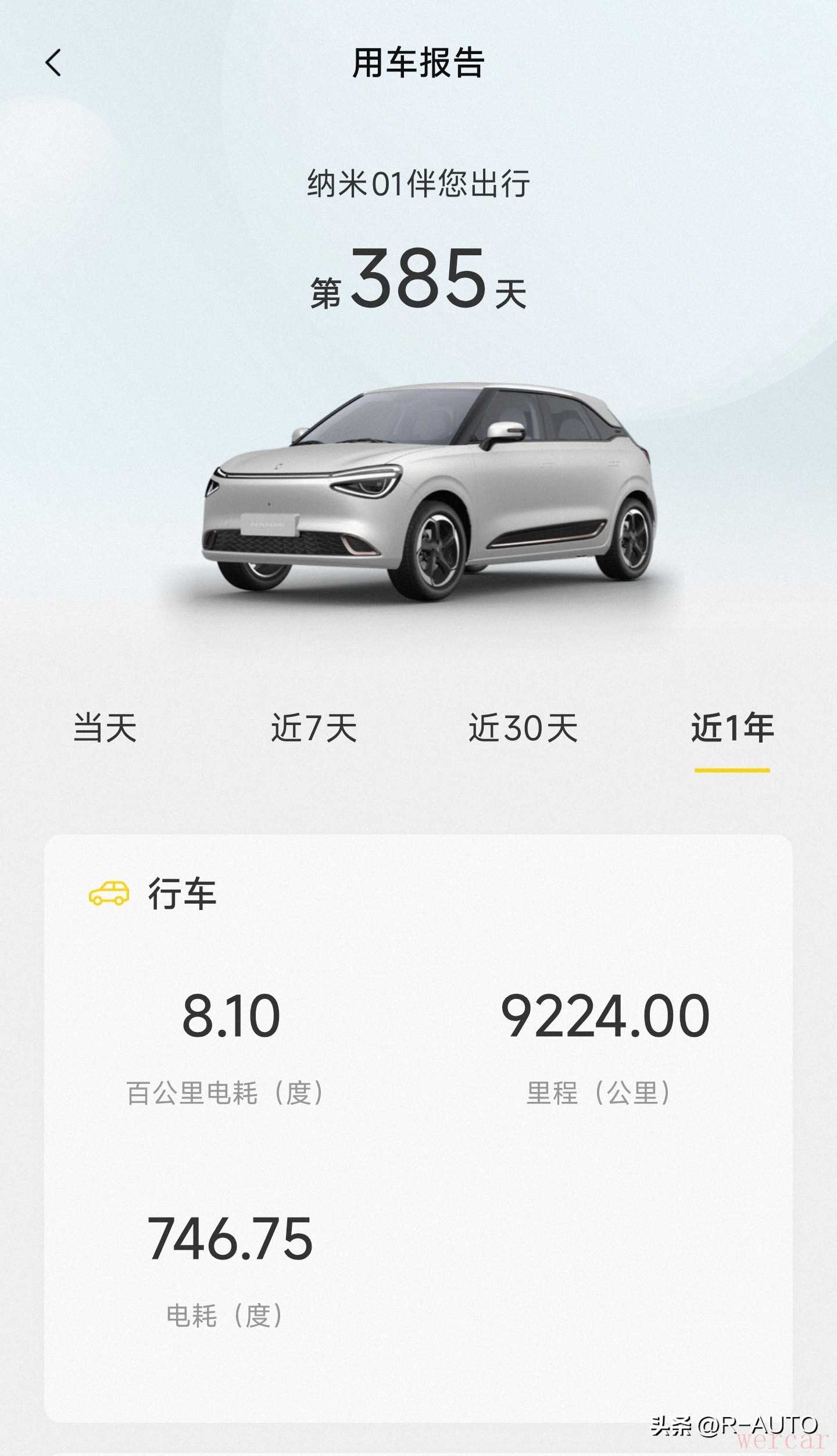
Task: Switch to the 当天 tab
Action: 105,727
